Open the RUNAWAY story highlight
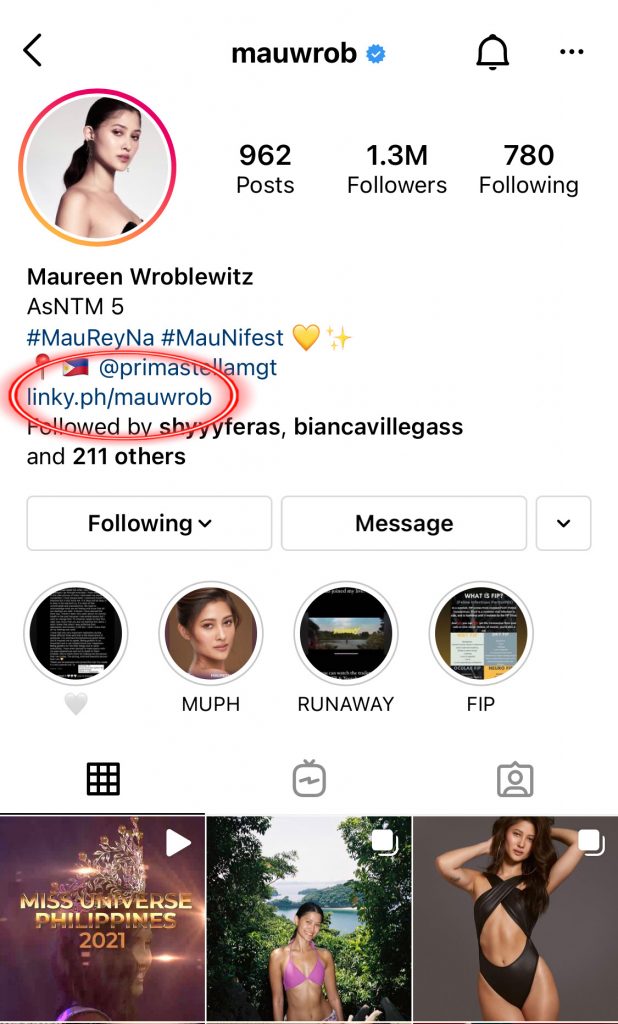The height and width of the screenshot is (1024, 618). (x=346, y=633)
